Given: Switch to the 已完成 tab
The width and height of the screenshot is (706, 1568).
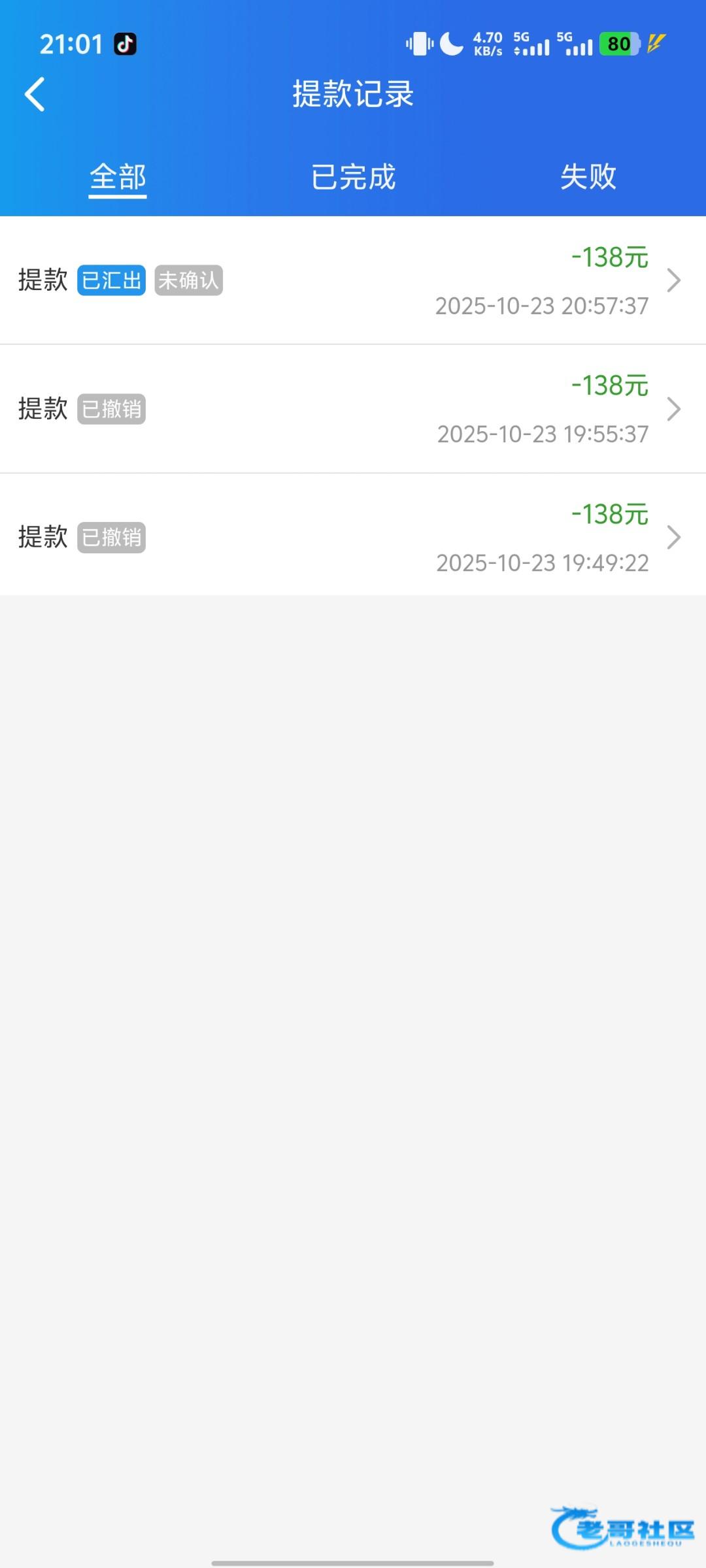Looking at the screenshot, I should point(353,177).
